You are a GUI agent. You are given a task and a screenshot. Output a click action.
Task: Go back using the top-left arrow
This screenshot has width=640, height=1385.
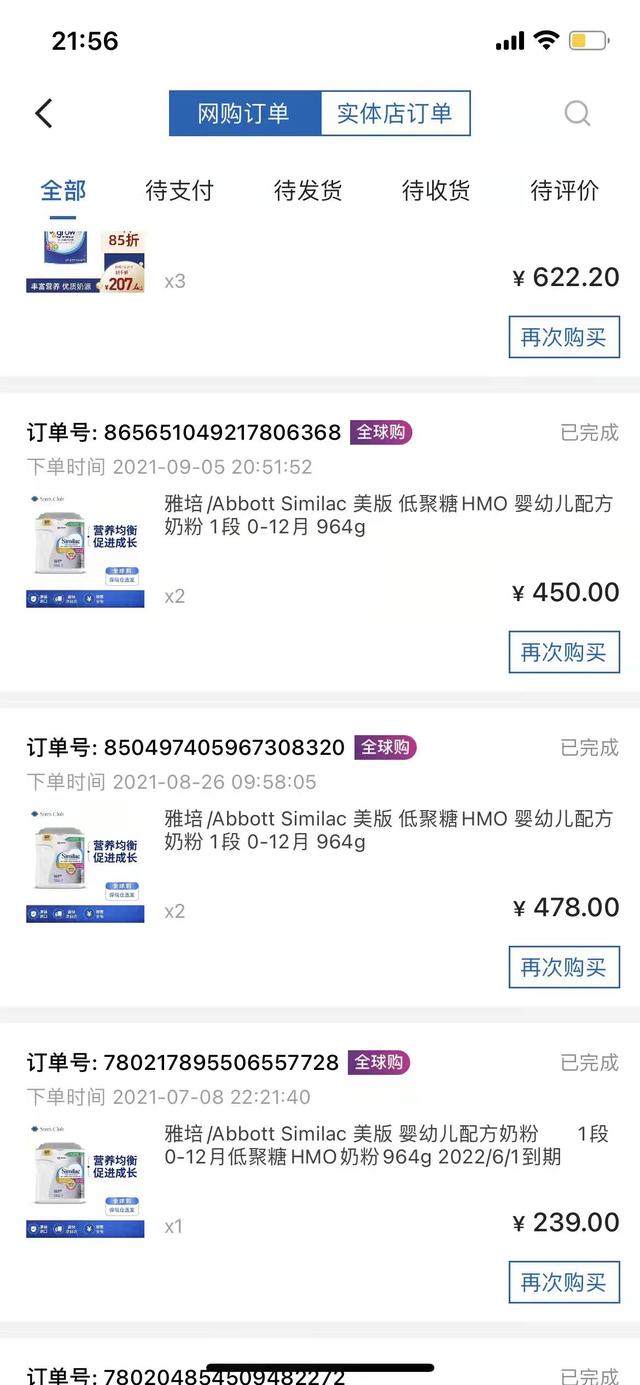(x=44, y=113)
